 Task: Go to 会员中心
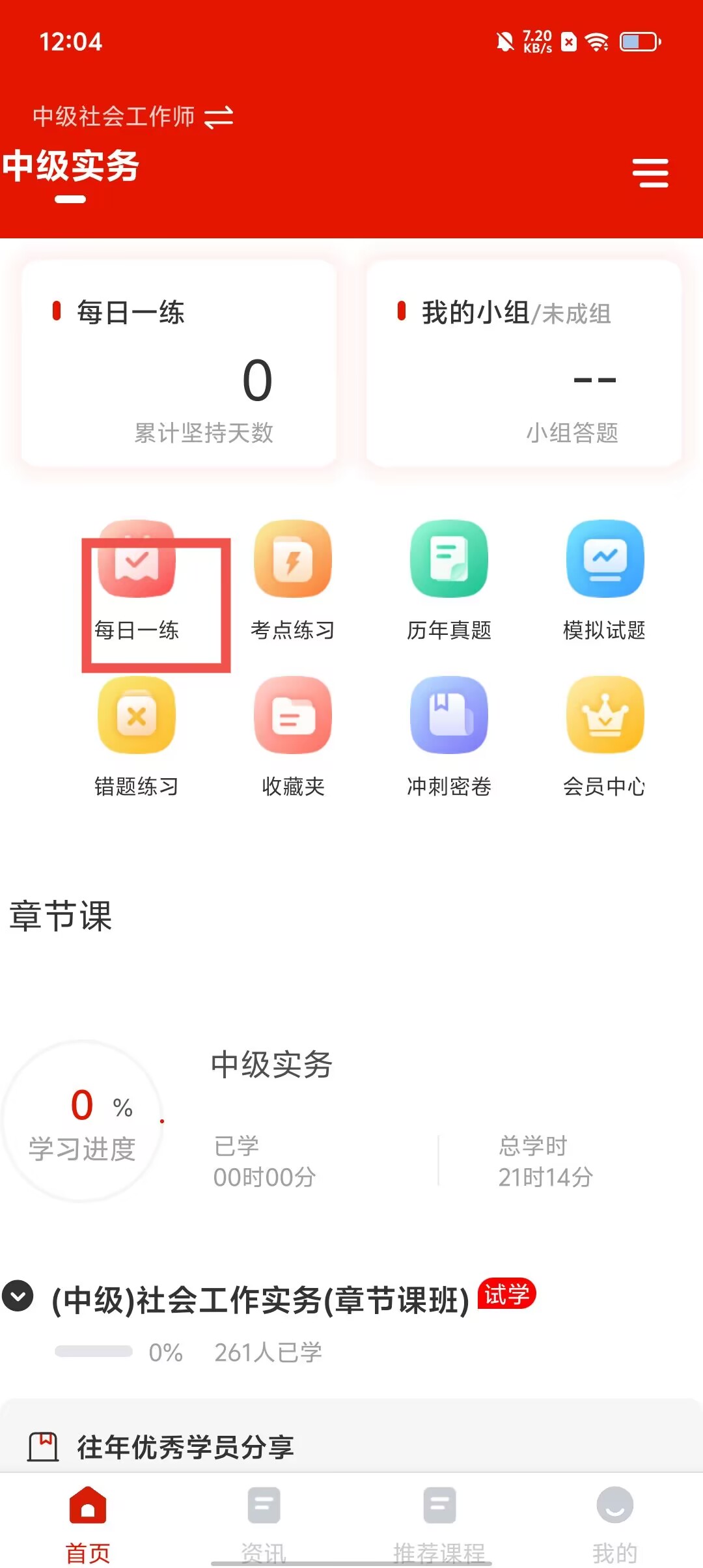[x=605, y=736]
